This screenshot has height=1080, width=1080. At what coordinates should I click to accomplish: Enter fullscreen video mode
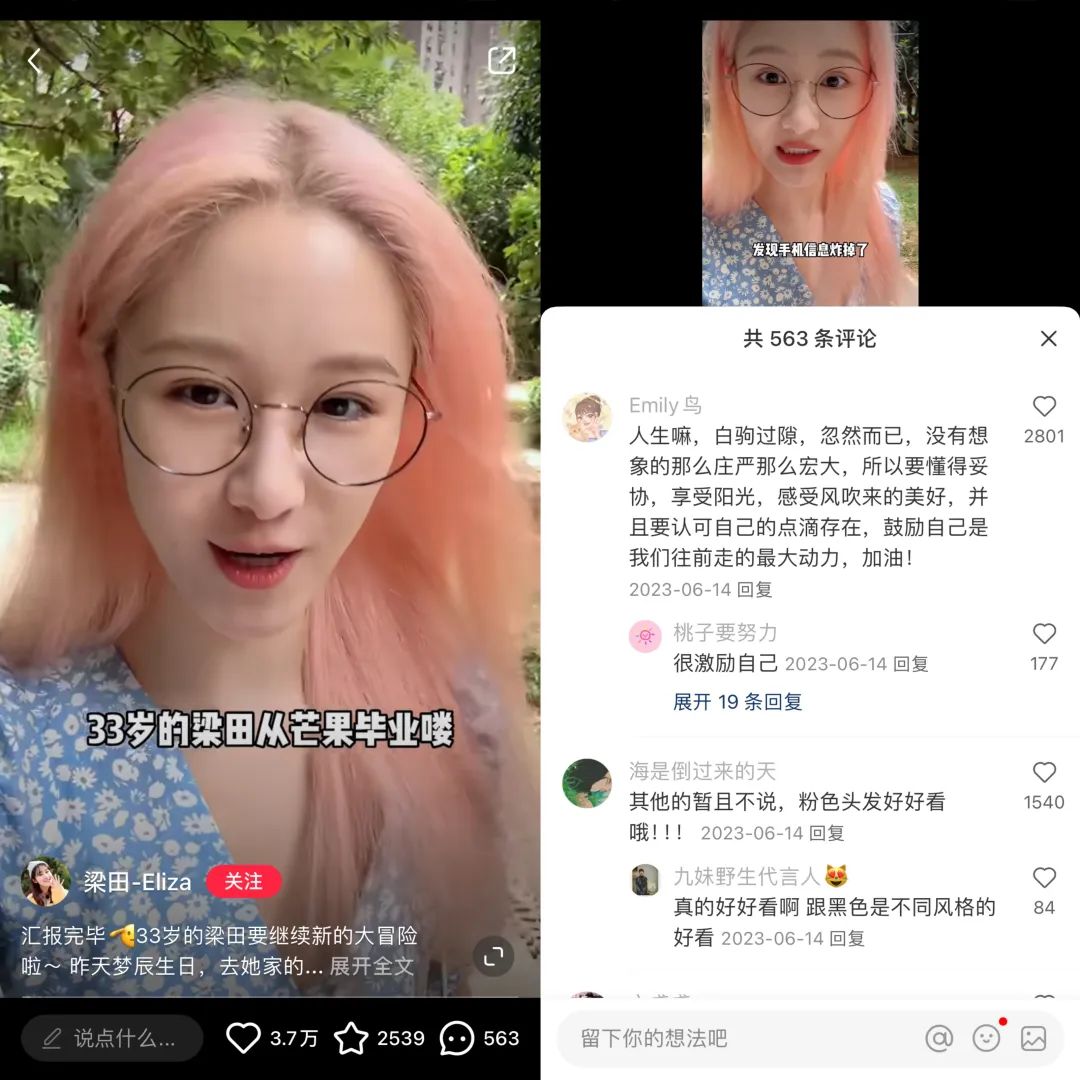point(492,957)
